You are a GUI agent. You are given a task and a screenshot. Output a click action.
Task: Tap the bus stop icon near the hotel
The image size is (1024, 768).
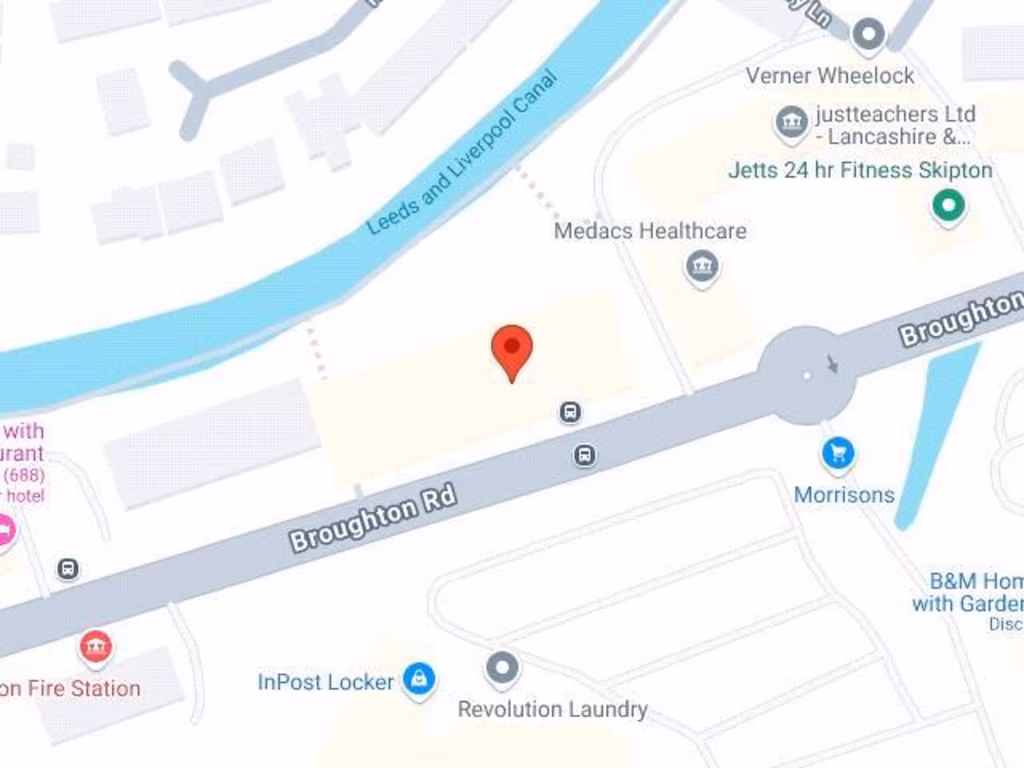[x=67, y=569]
